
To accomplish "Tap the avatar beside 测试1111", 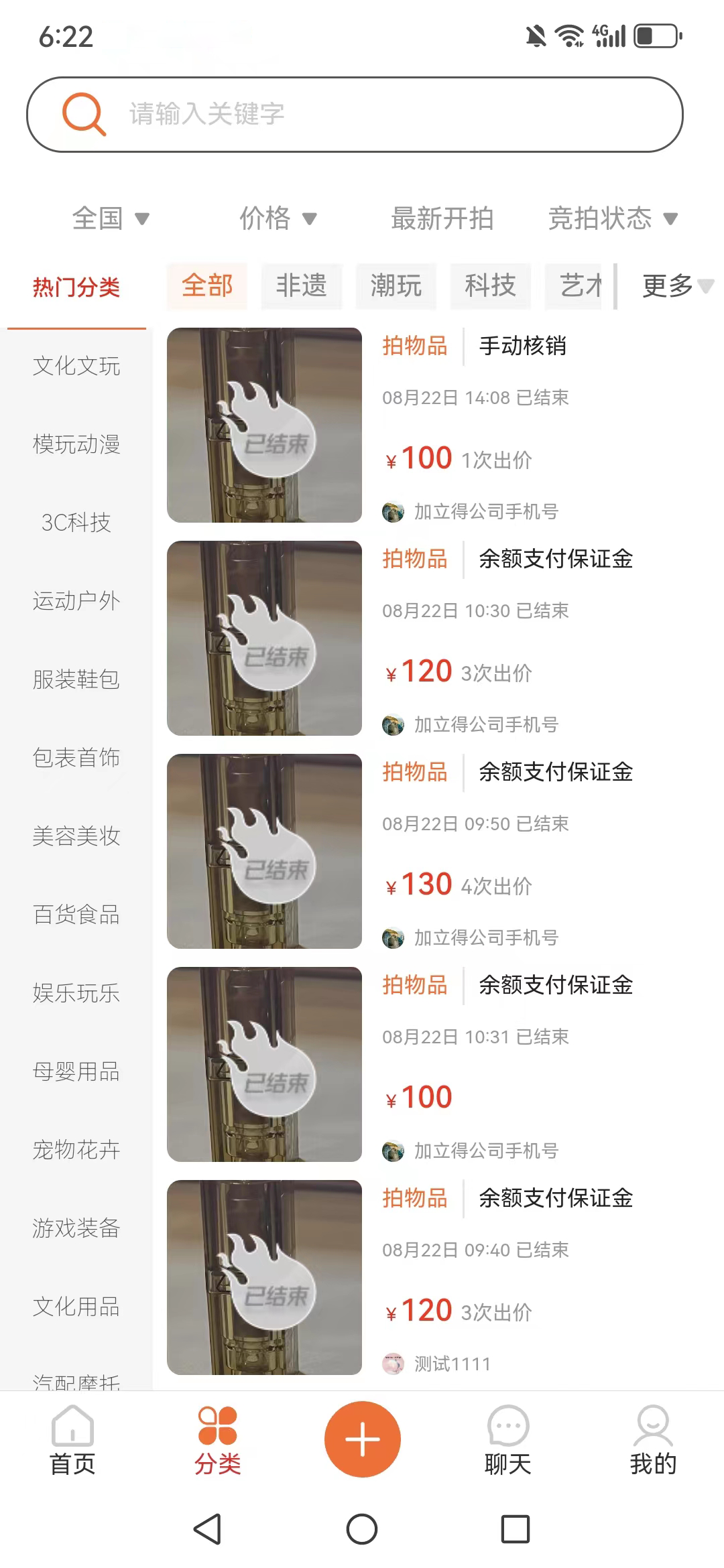I will coord(394,1363).
